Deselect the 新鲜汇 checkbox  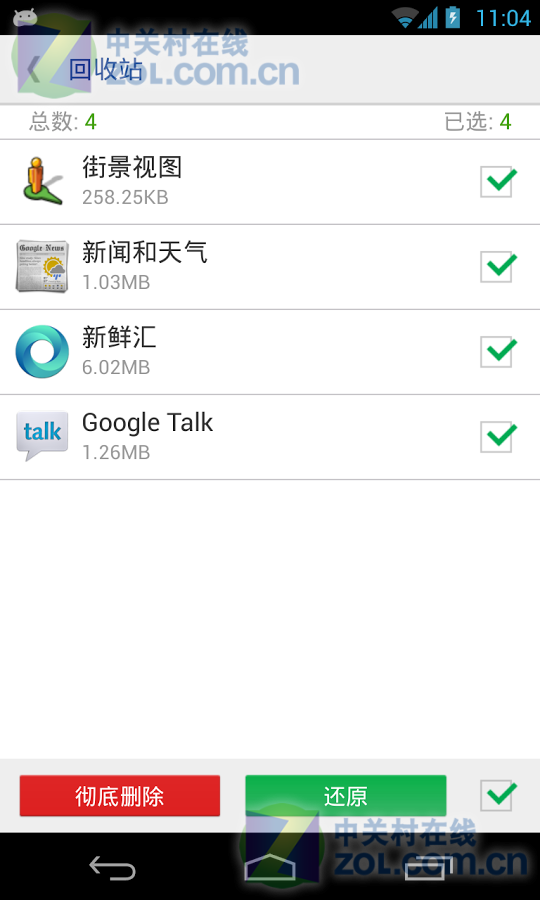coord(497,351)
